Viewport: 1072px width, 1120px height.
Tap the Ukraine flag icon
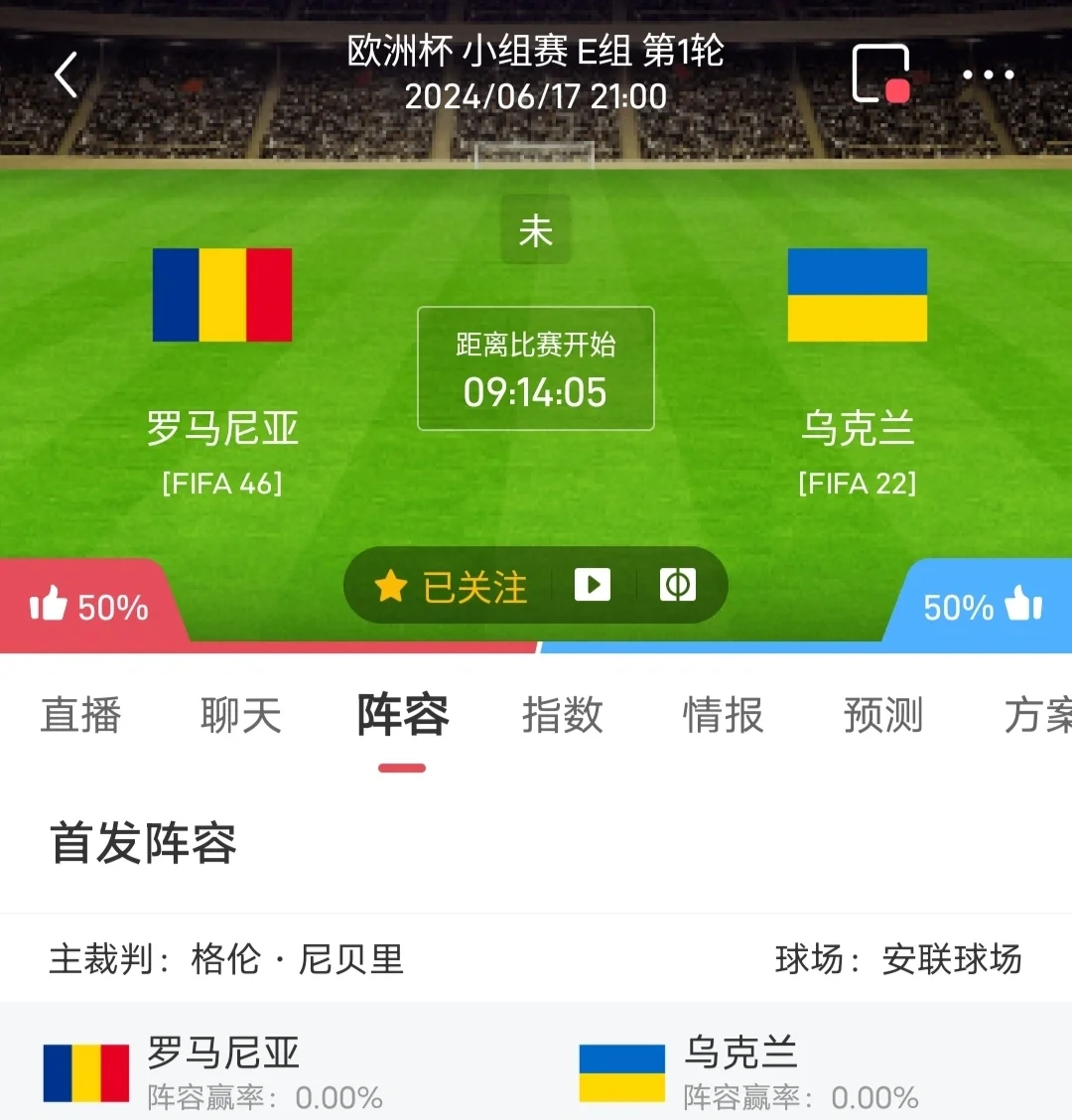pos(857,295)
